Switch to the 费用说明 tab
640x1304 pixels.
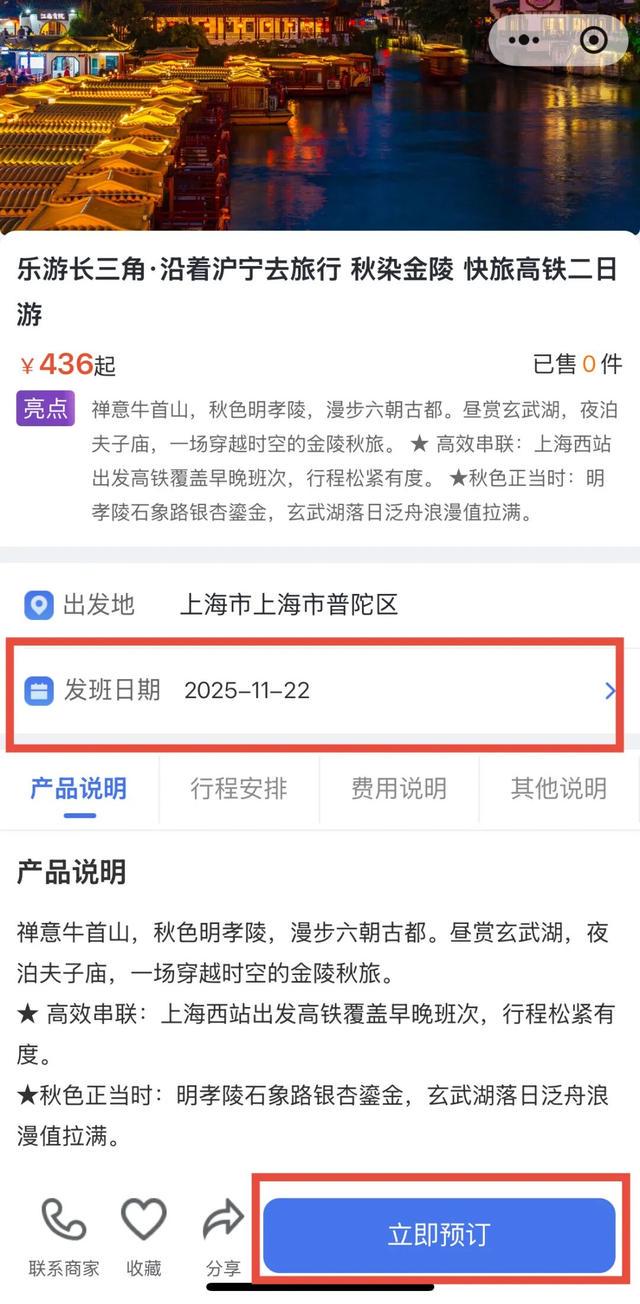(x=398, y=789)
